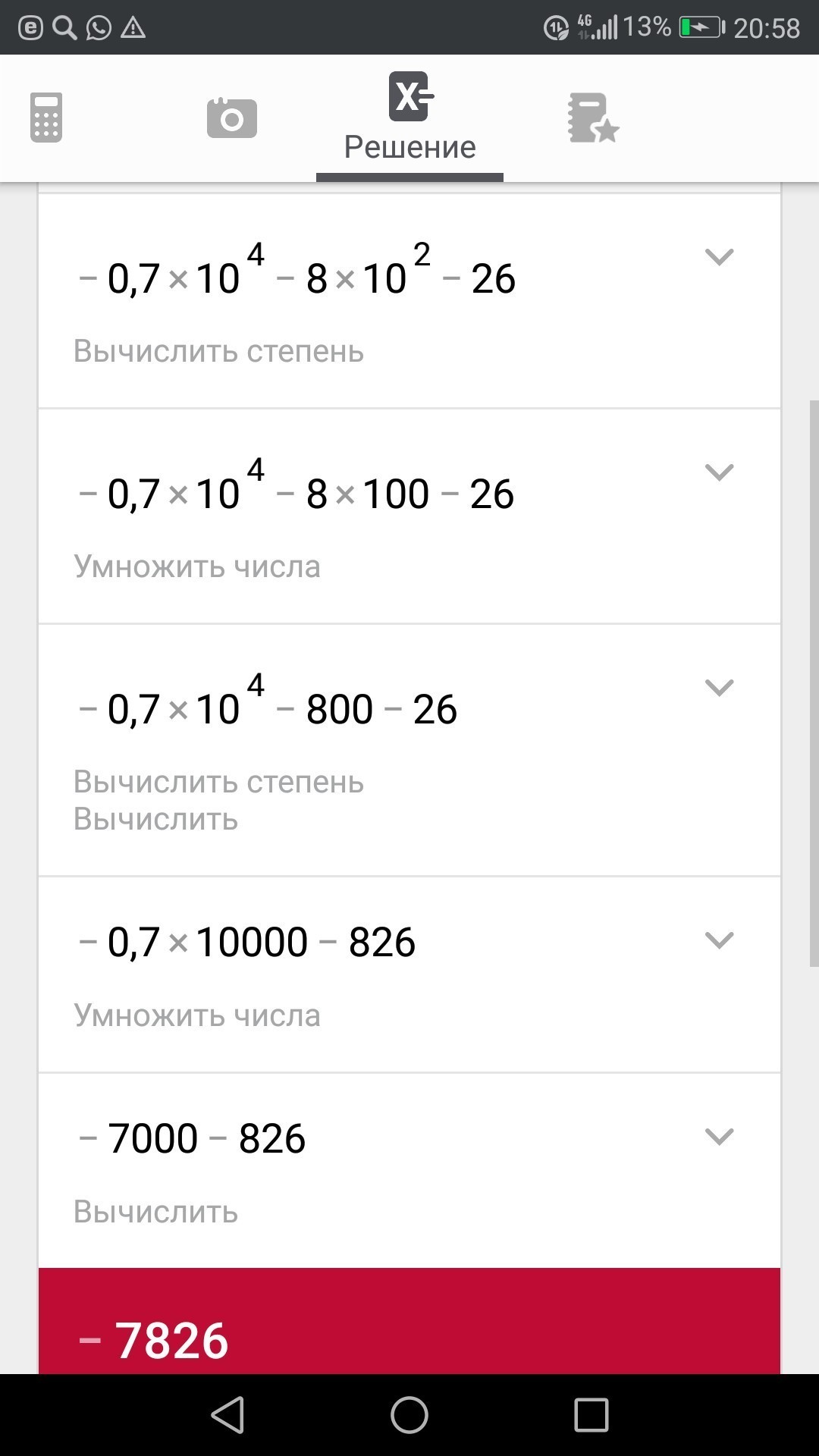Go back using system back button

(x=227, y=1415)
